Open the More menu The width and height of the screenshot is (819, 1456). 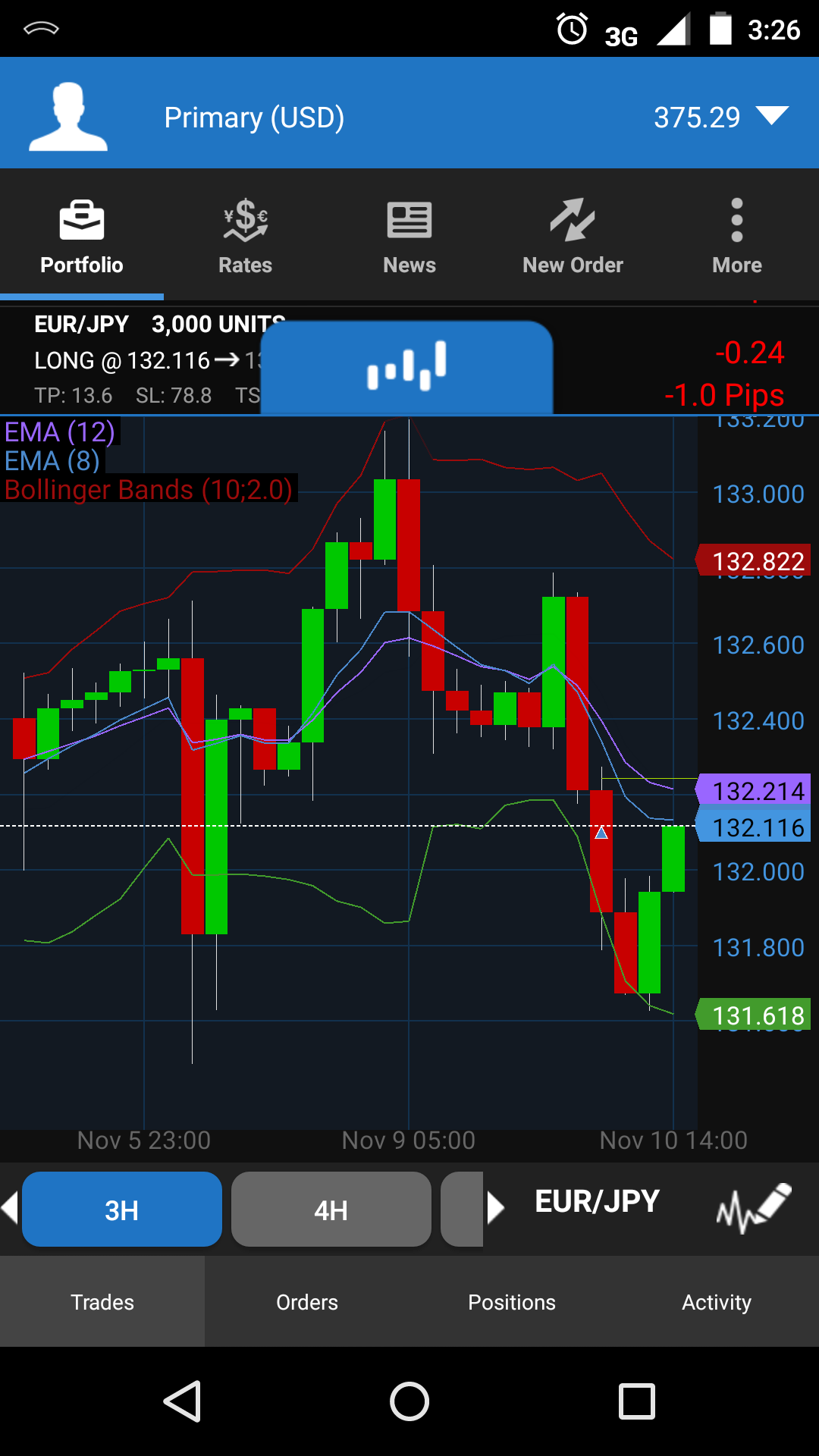click(736, 237)
